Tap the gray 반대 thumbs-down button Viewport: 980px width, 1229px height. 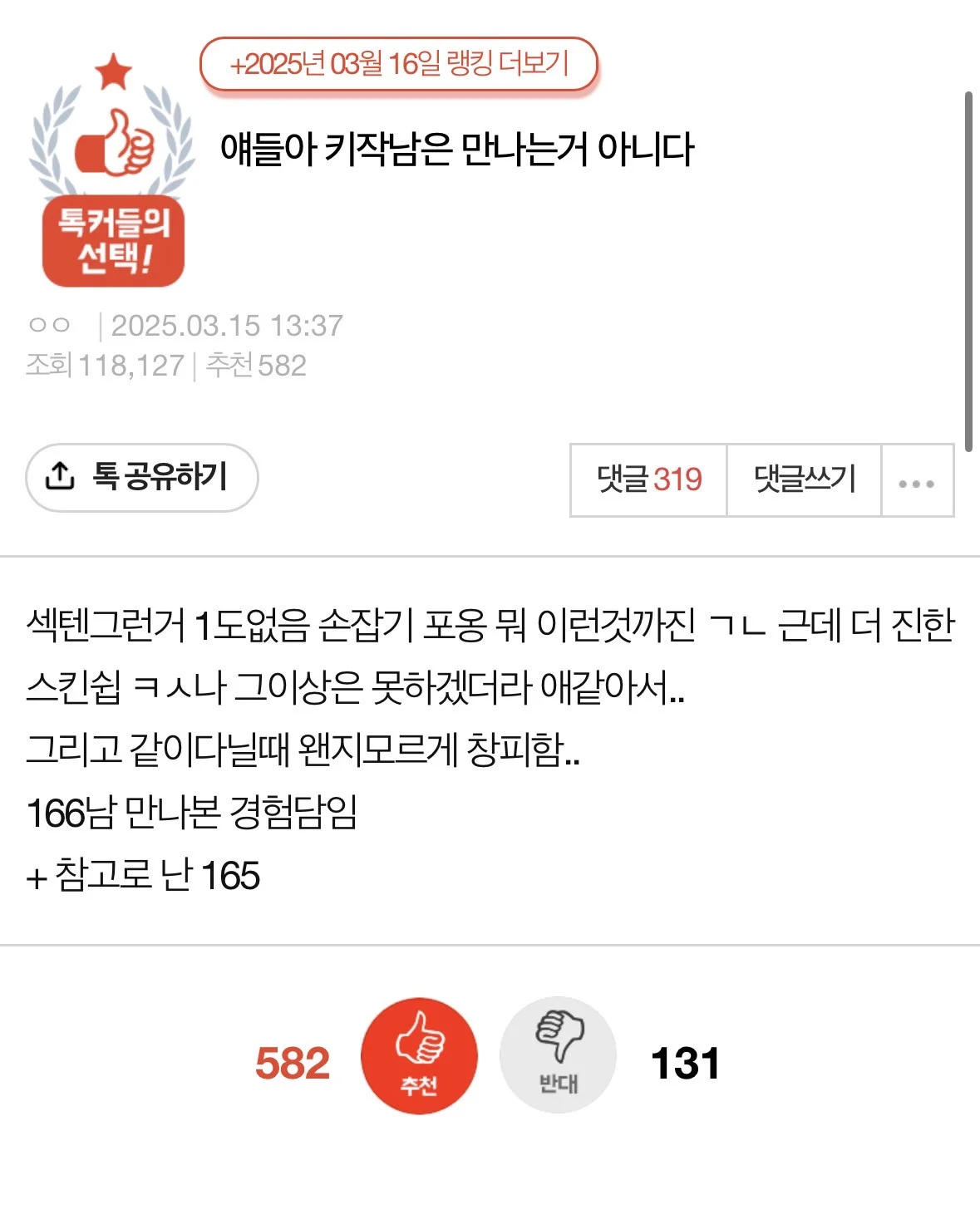pos(558,1055)
